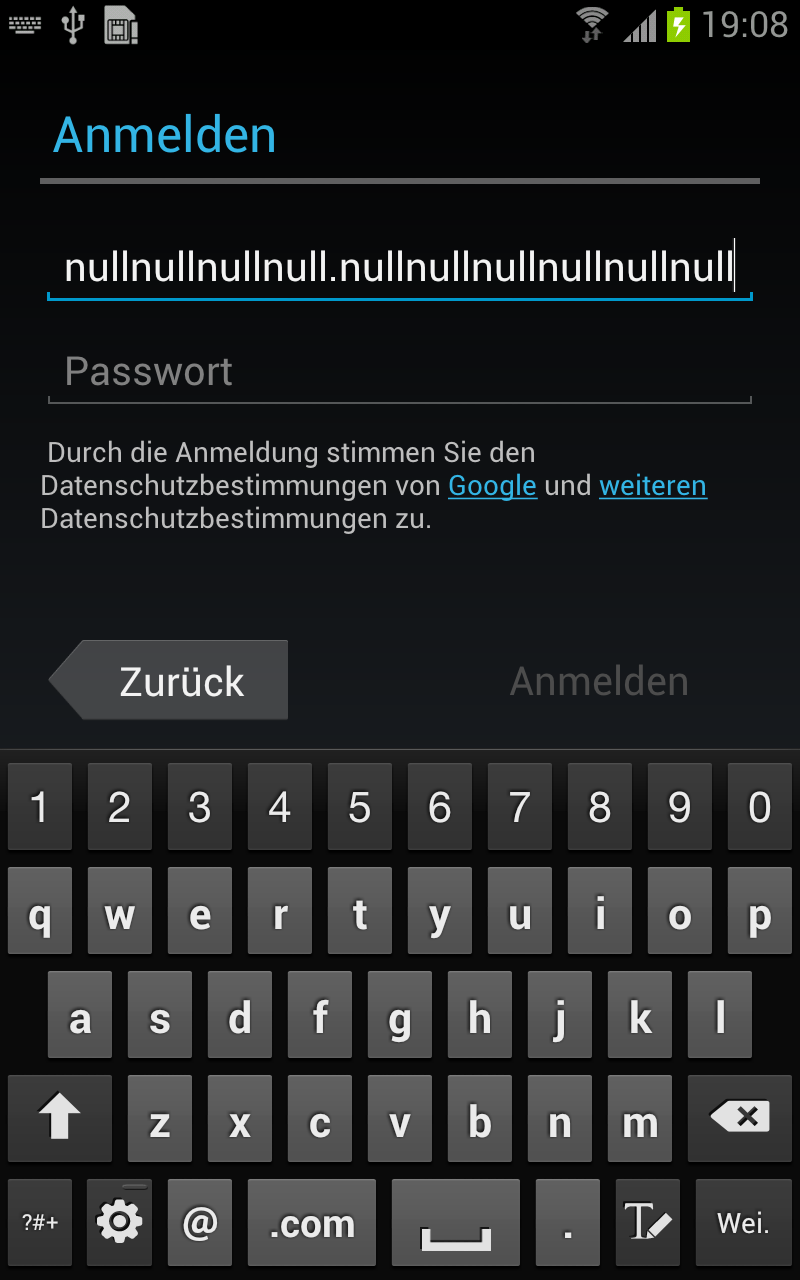The width and height of the screenshot is (800, 1280).
Task: Insert the @ symbol from the keyboard
Action: click(200, 1223)
